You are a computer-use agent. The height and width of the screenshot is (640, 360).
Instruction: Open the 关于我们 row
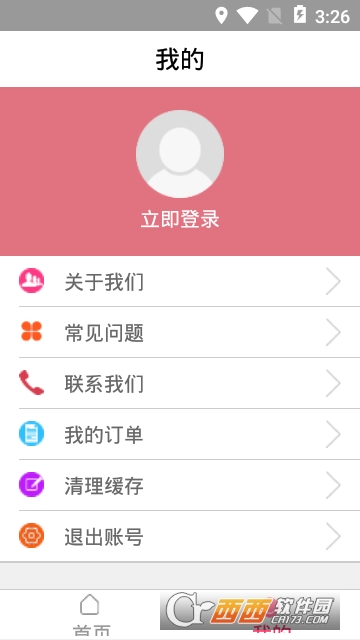click(180, 281)
